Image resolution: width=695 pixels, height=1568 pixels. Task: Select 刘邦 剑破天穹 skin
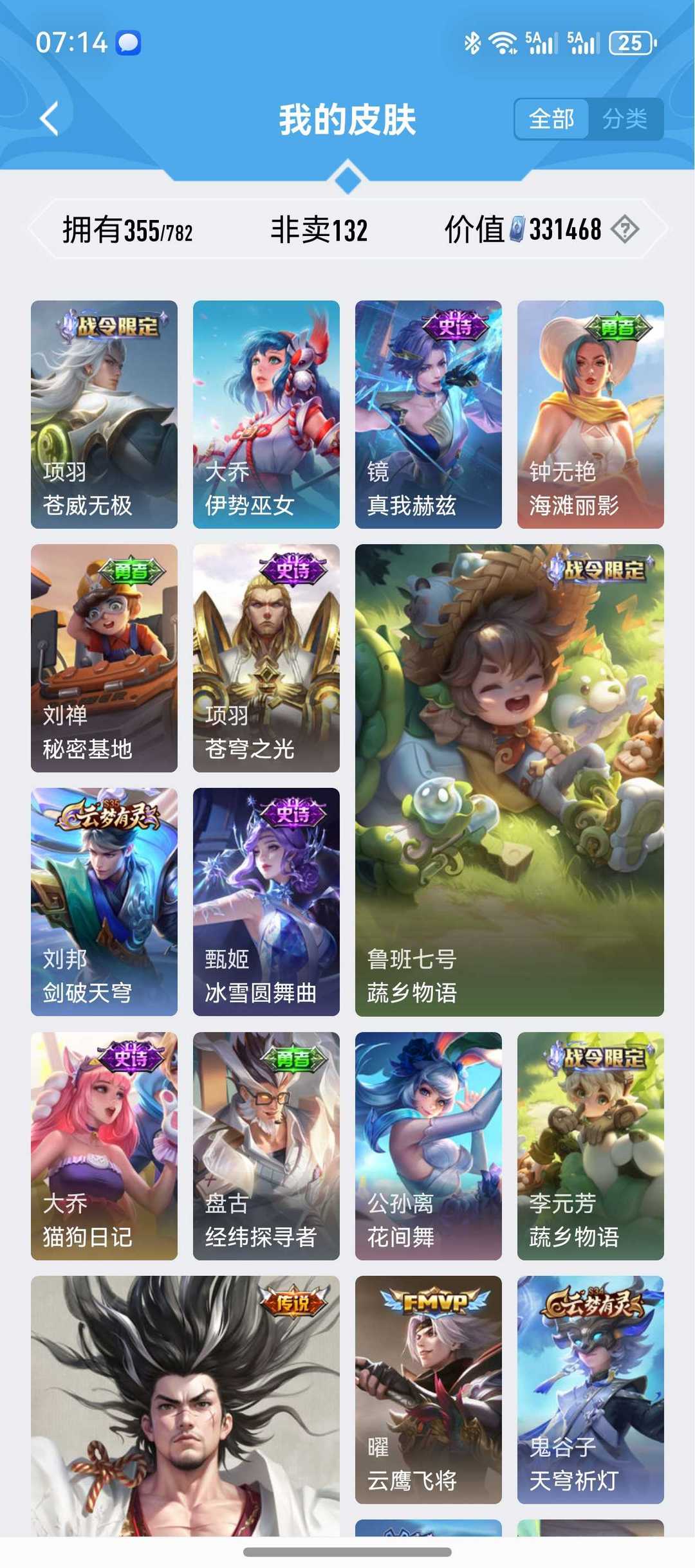(104, 902)
